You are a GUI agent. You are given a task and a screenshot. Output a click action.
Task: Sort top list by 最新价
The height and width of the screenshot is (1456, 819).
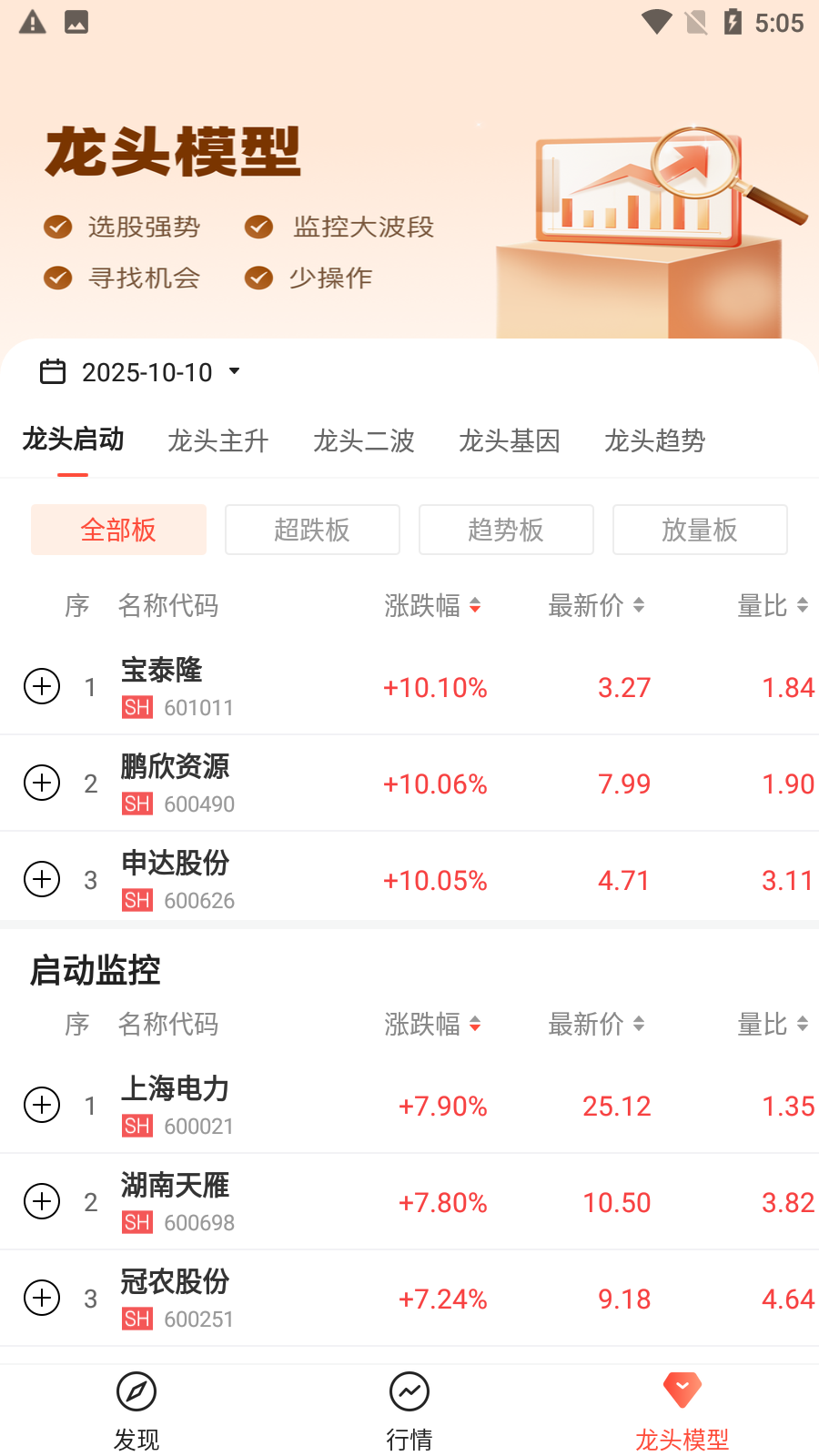(596, 605)
